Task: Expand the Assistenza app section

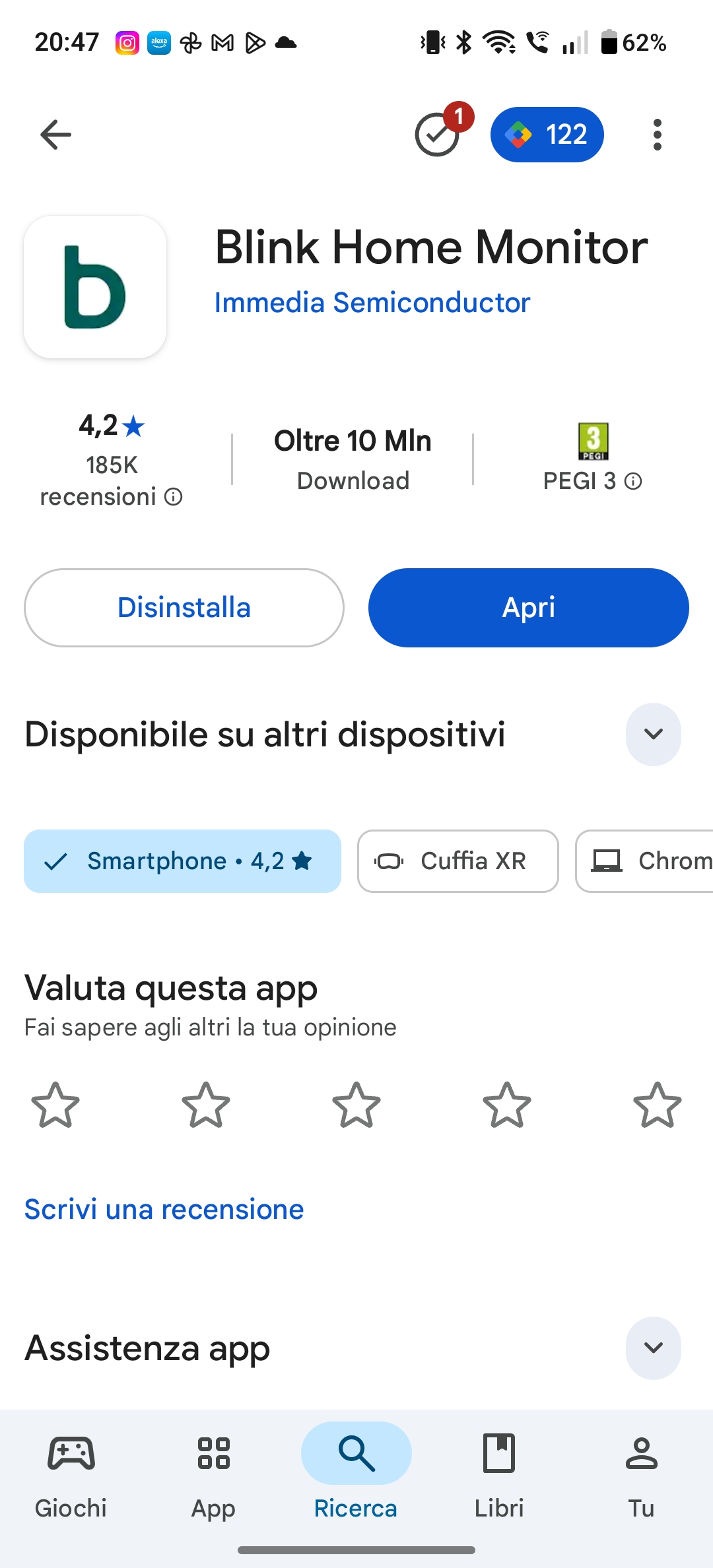Action: coord(653,1348)
